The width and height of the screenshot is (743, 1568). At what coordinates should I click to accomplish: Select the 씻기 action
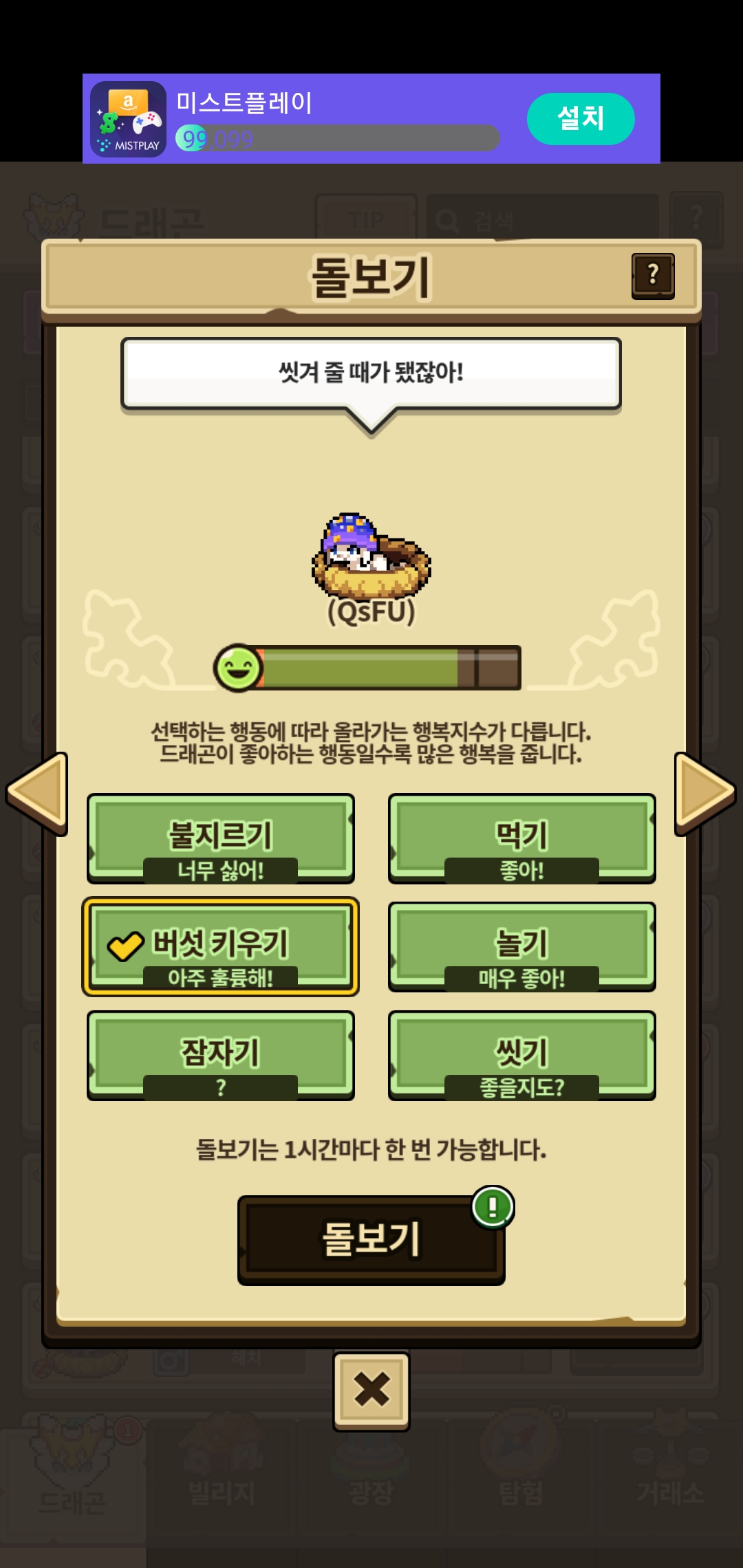[521, 1055]
